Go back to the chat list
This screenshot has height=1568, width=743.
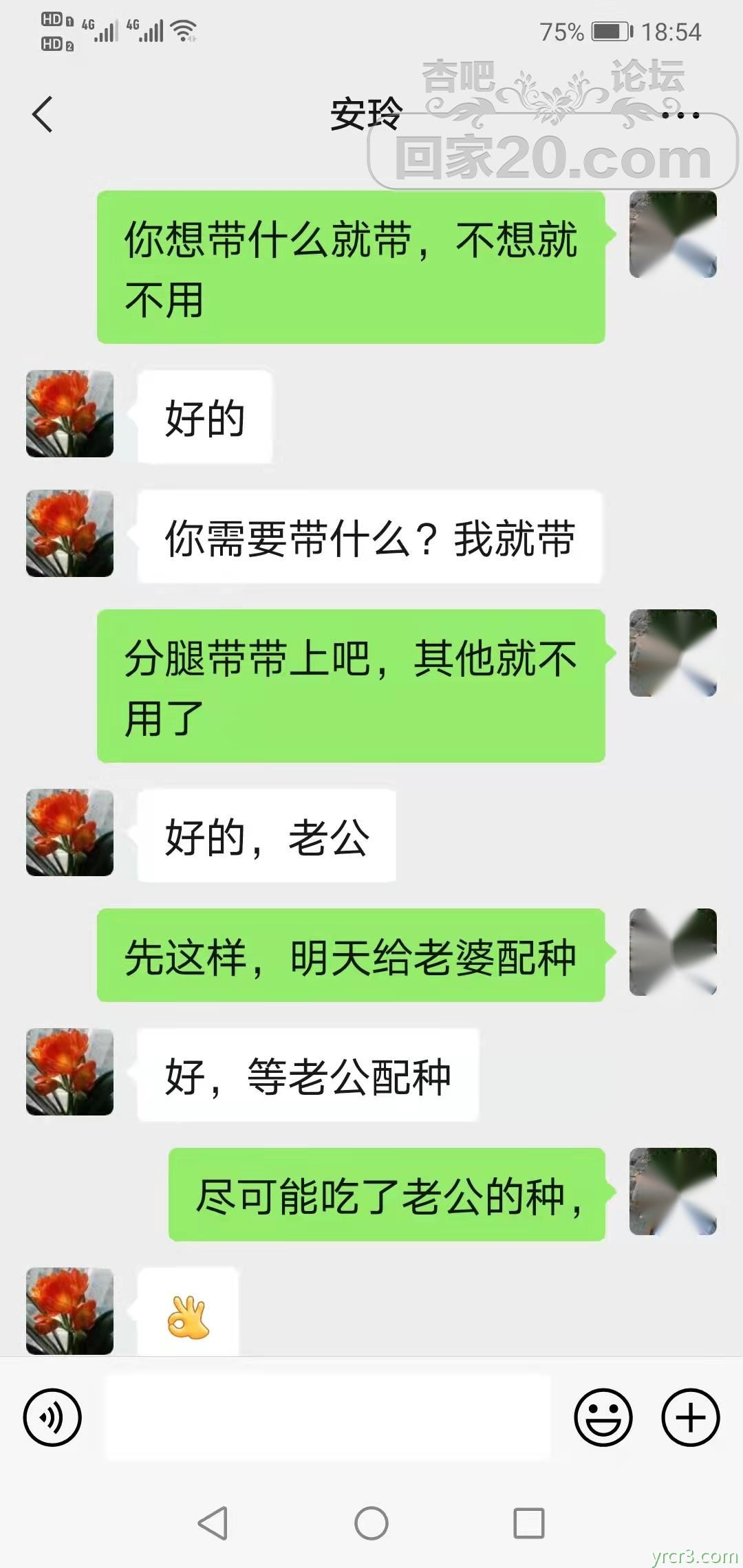point(43,114)
